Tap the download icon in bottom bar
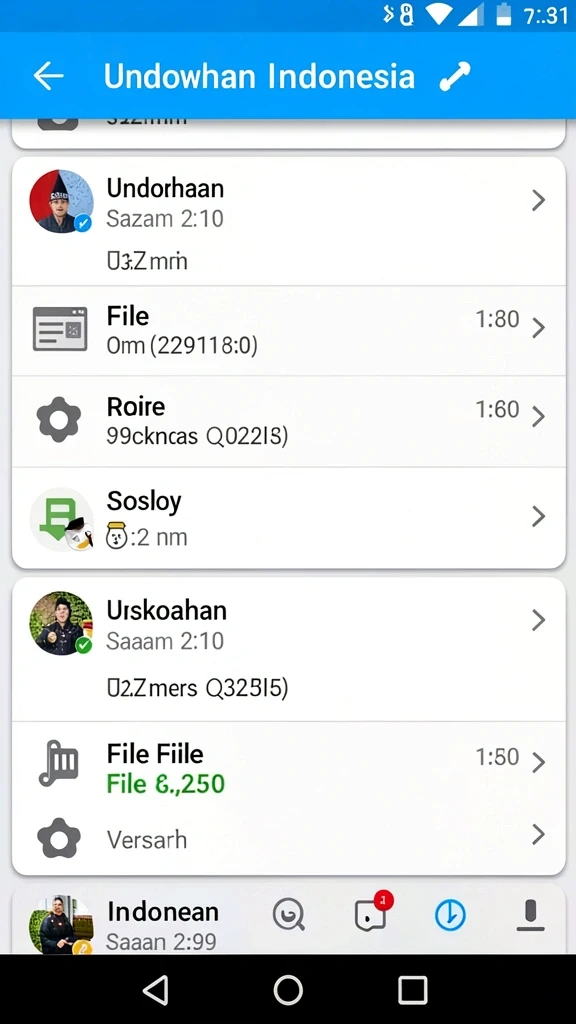 coord(530,914)
